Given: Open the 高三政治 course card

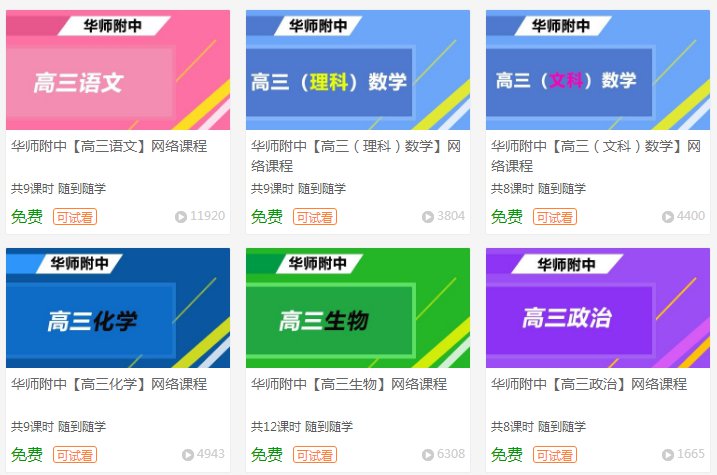Looking at the screenshot, I should (598, 309).
